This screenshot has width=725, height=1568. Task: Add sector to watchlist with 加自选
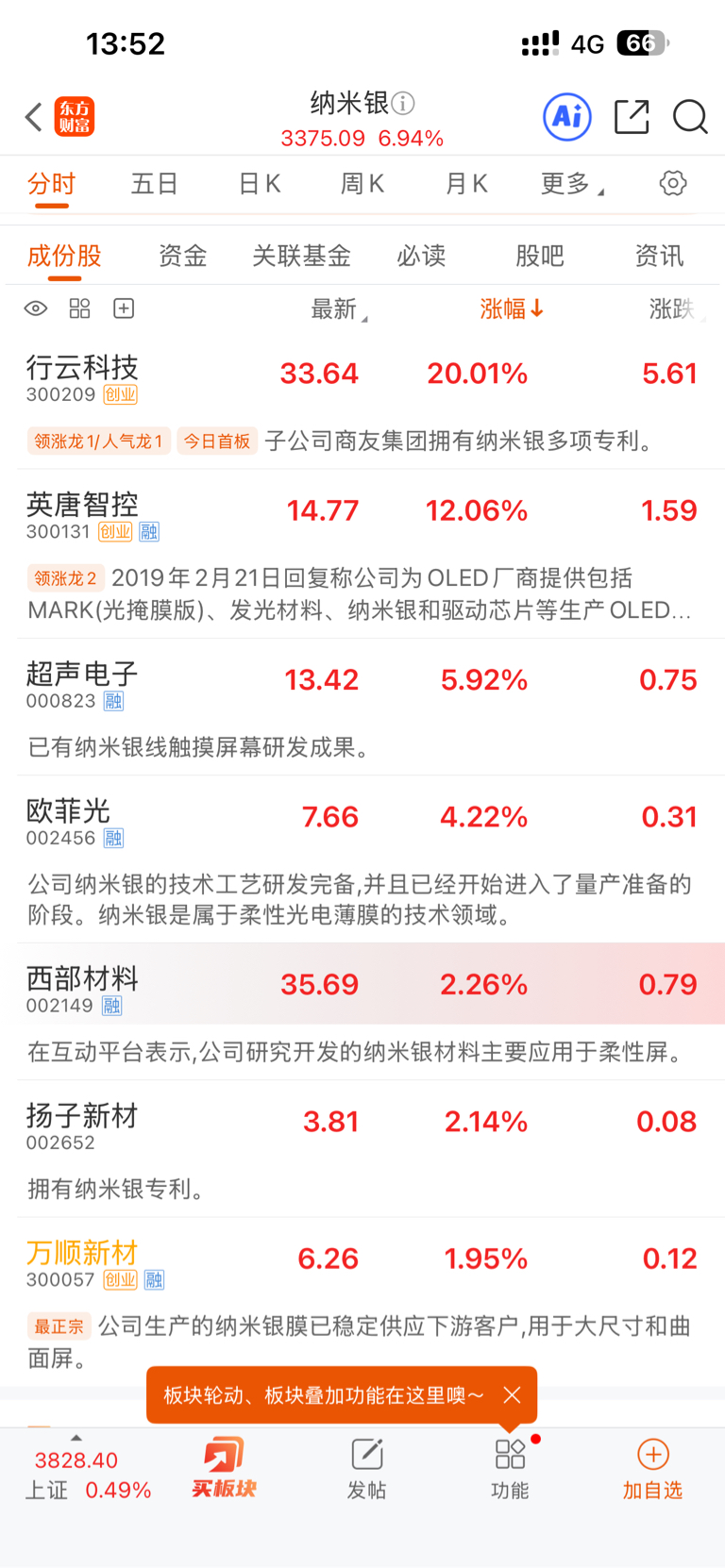click(x=652, y=1469)
